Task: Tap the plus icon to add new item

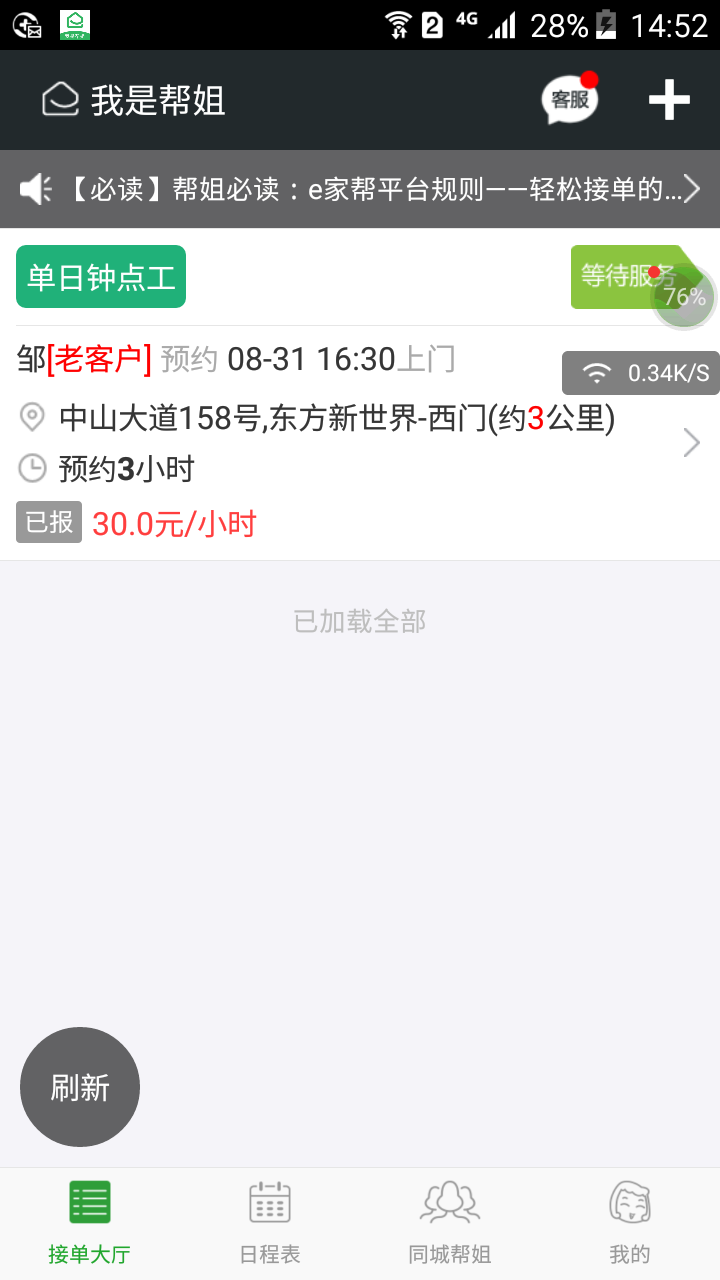Action: (x=668, y=99)
